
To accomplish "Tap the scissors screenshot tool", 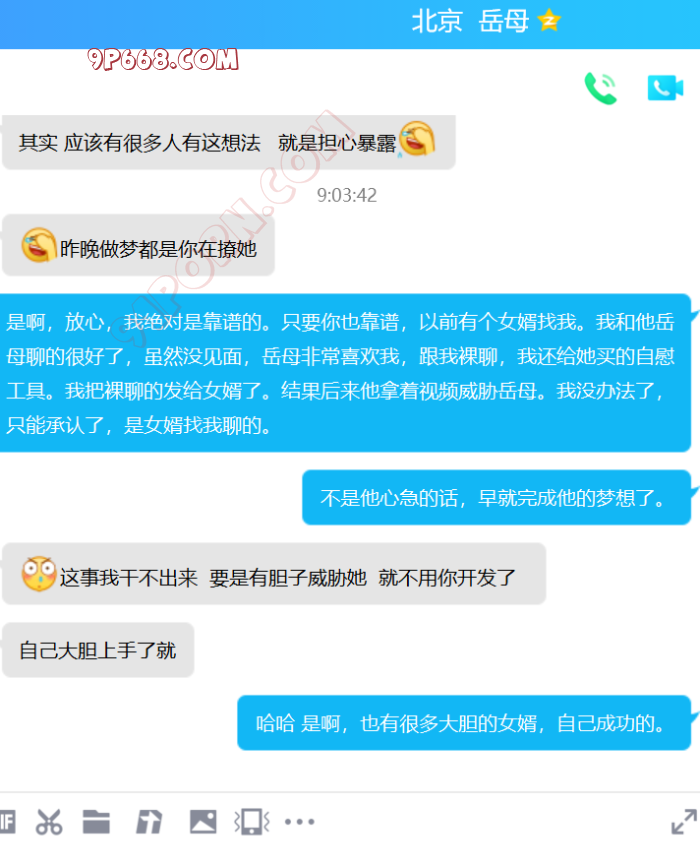I will (x=48, y=822).
